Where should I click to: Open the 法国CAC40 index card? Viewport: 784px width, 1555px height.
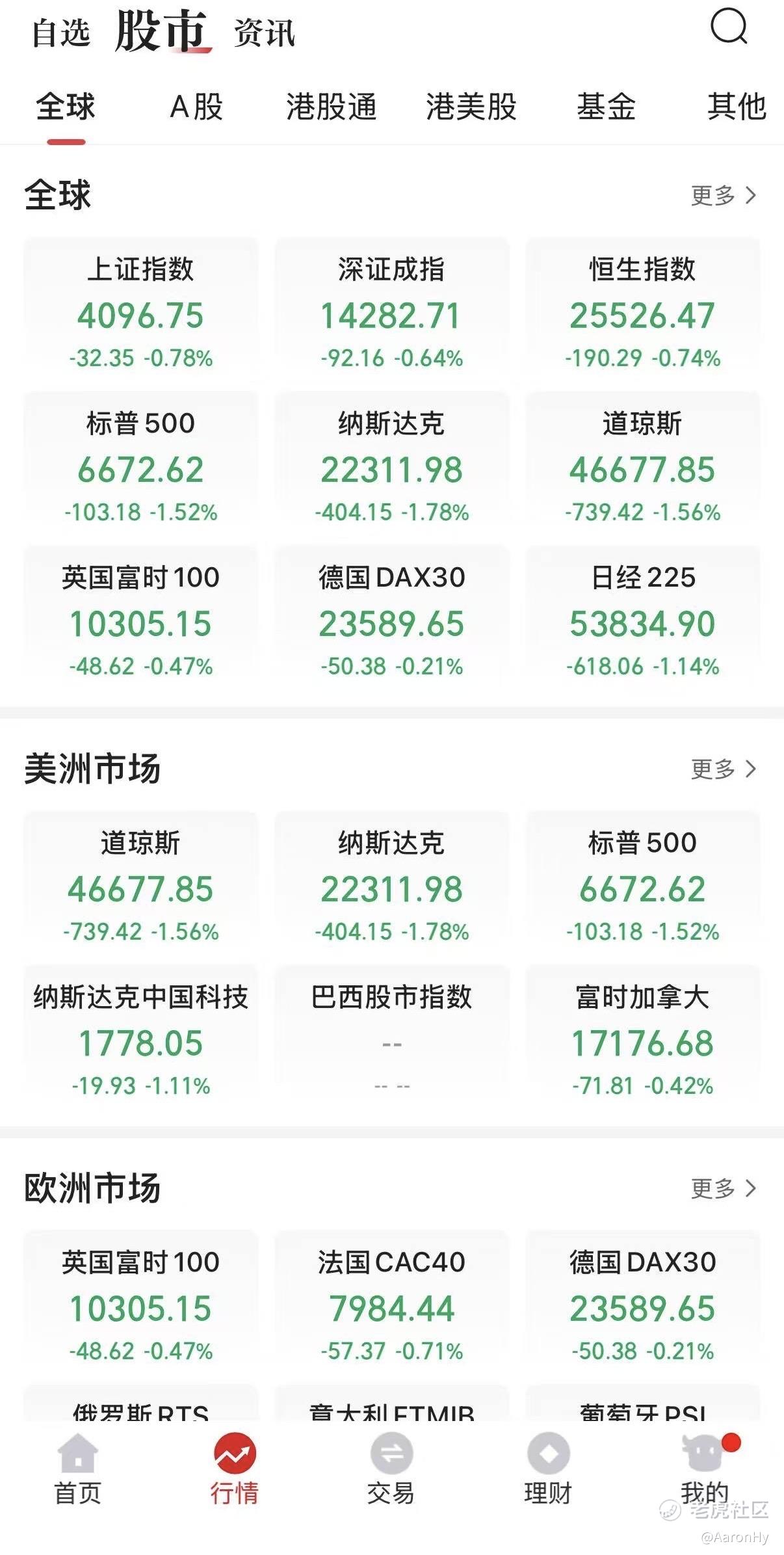[x=391, y=1305]
